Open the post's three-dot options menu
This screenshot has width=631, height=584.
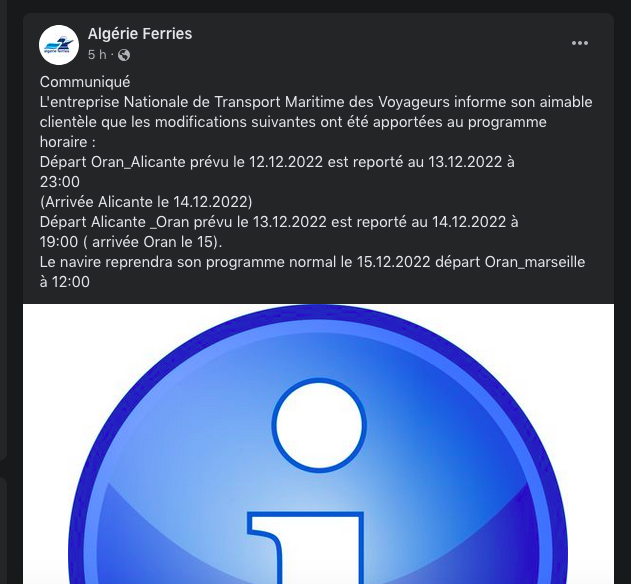pyautogui.click(x=580, y=43)
